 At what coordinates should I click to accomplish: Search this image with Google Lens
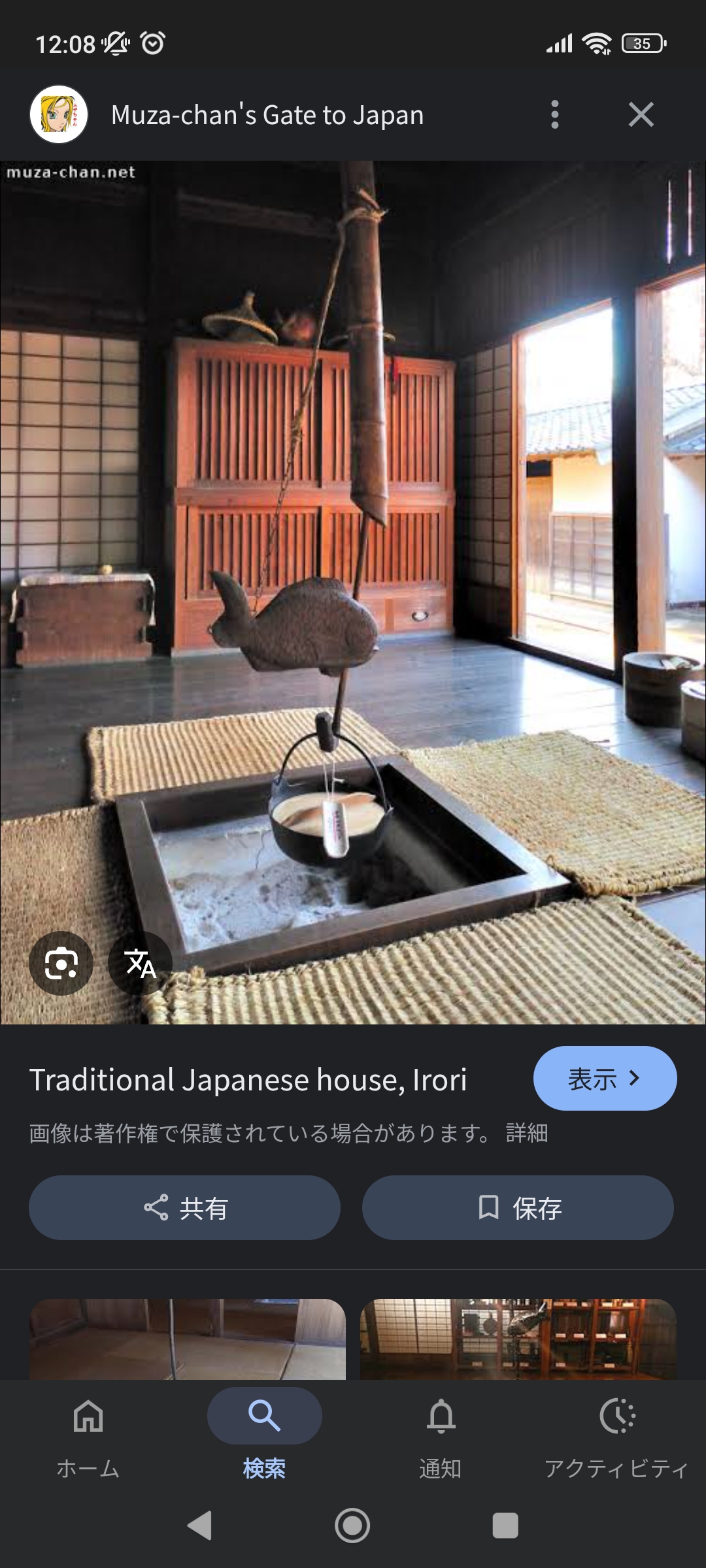click(x=61, y=964)
